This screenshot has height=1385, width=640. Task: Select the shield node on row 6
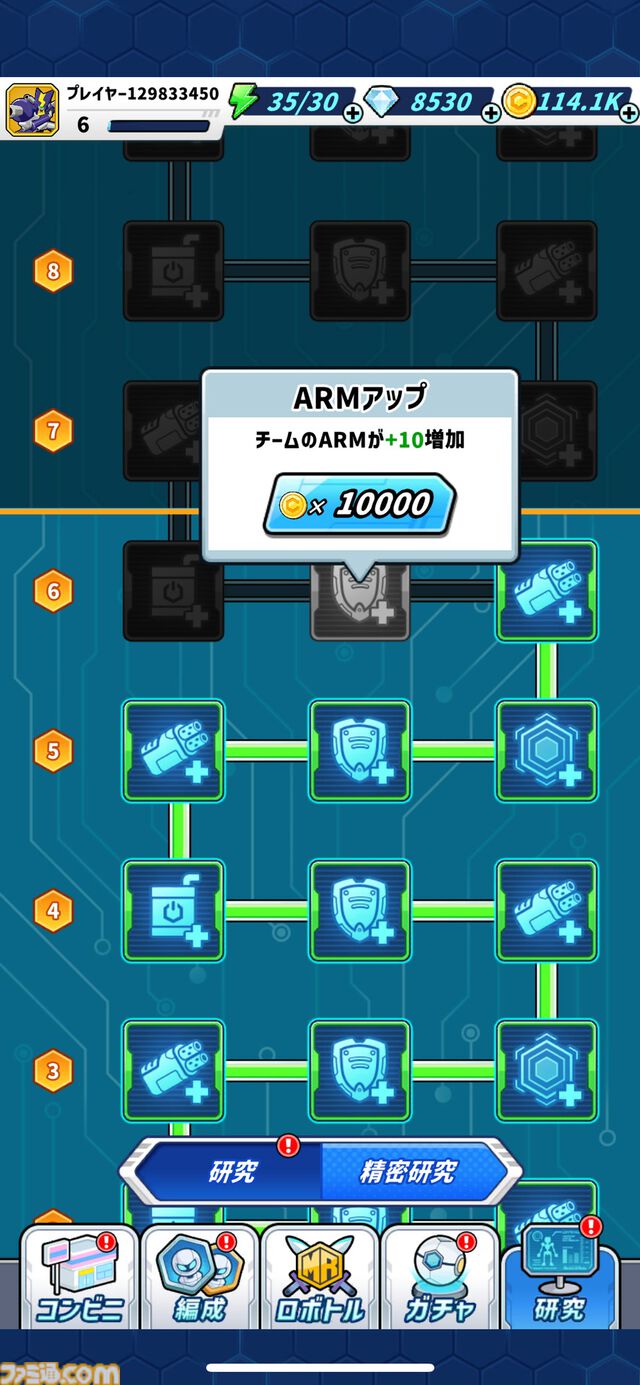tap(359, 600)
